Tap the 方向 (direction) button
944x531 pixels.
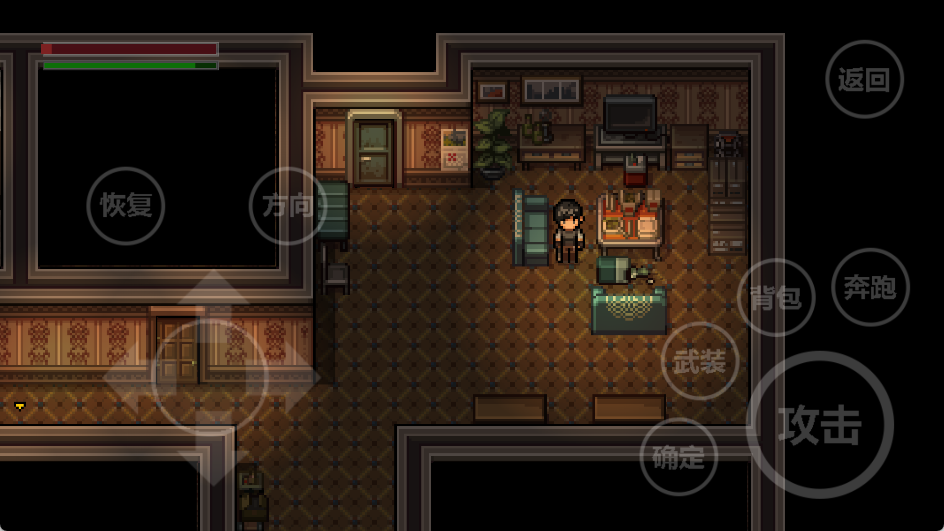(x=288, y=206)
